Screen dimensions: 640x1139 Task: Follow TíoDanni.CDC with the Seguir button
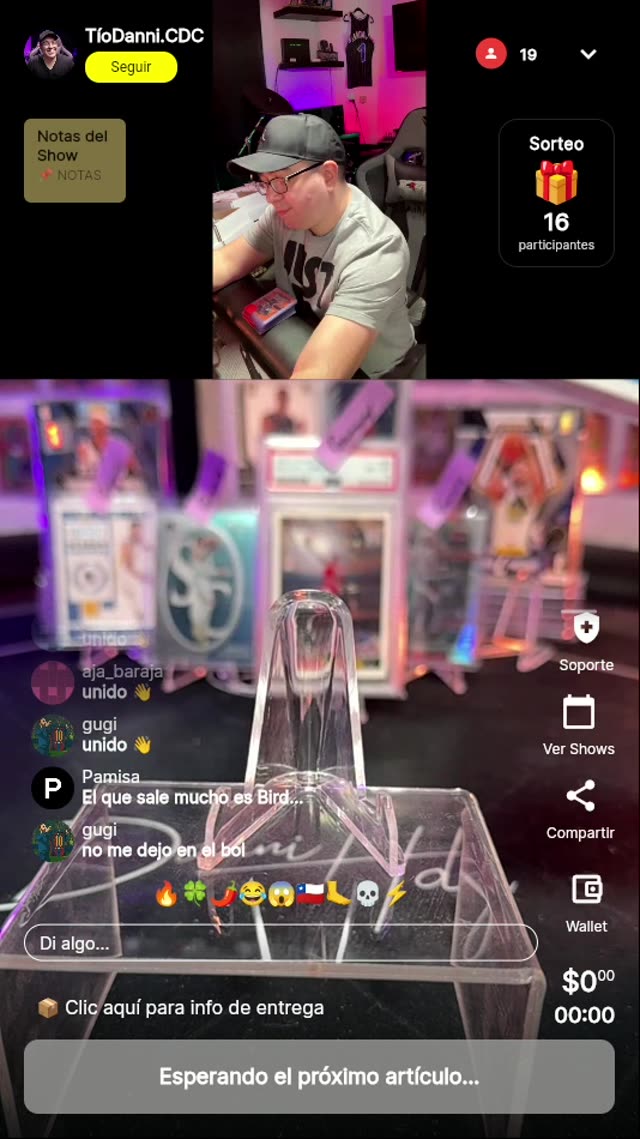point(131,67)
